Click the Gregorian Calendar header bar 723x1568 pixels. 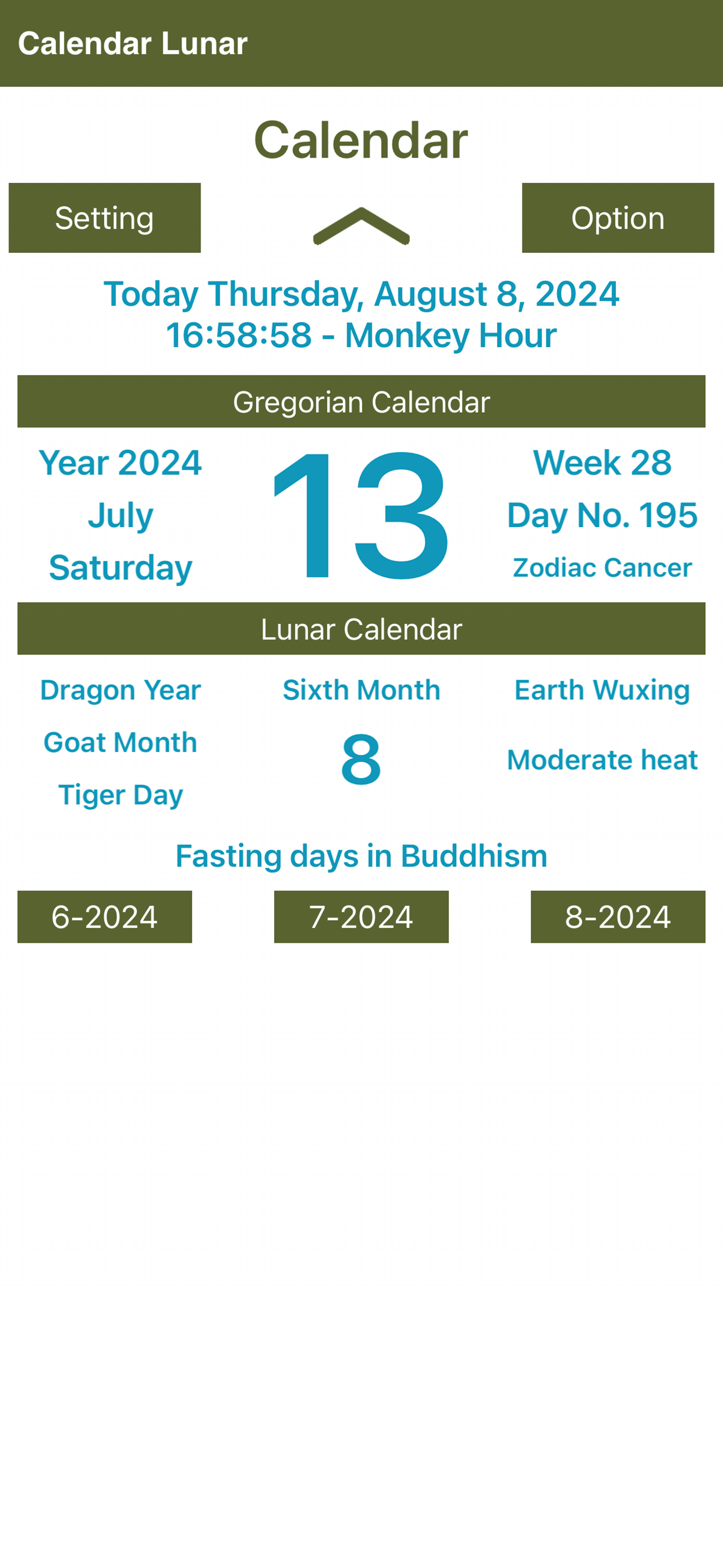(361, 401)
